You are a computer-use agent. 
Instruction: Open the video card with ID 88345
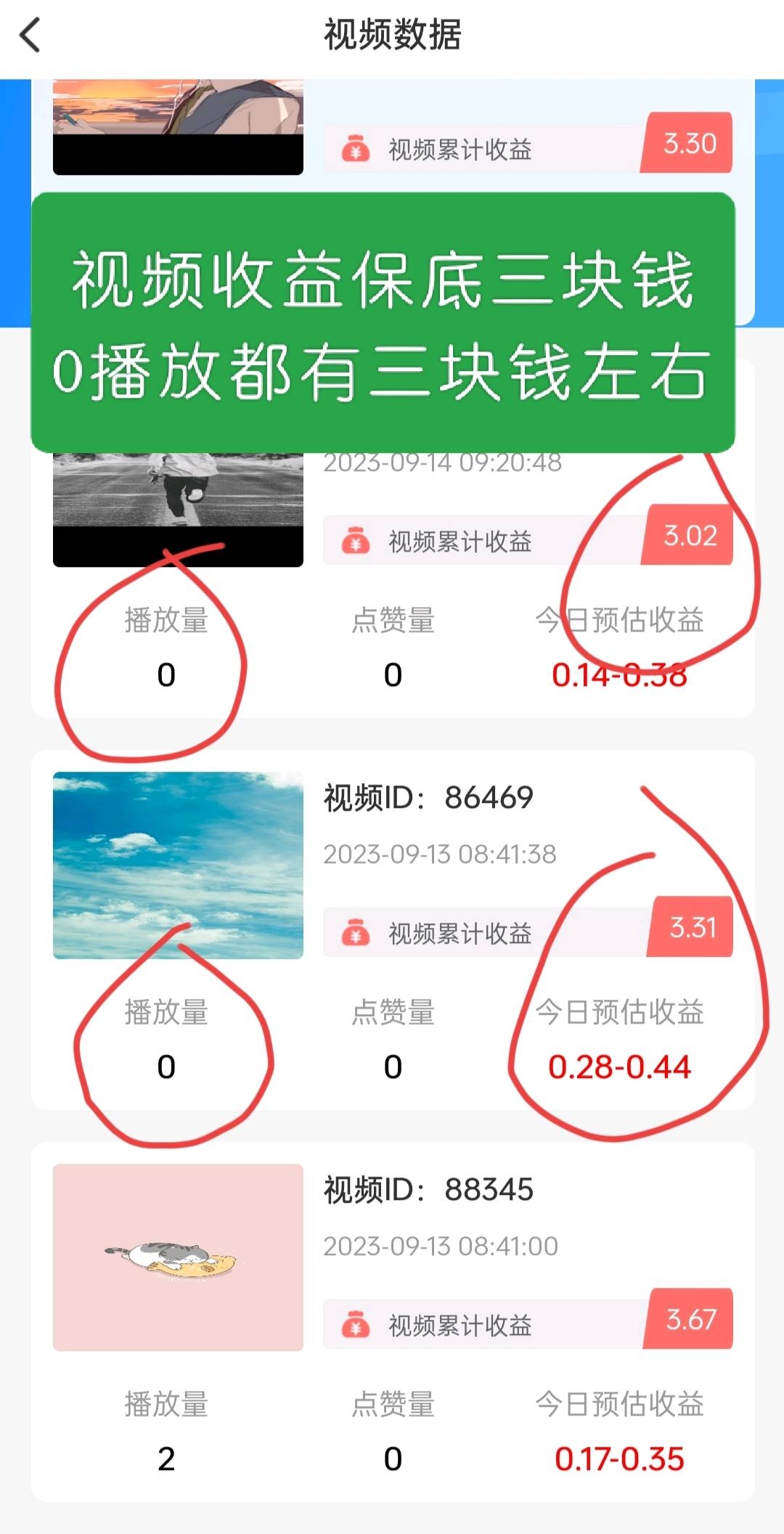pos(393,1321)
